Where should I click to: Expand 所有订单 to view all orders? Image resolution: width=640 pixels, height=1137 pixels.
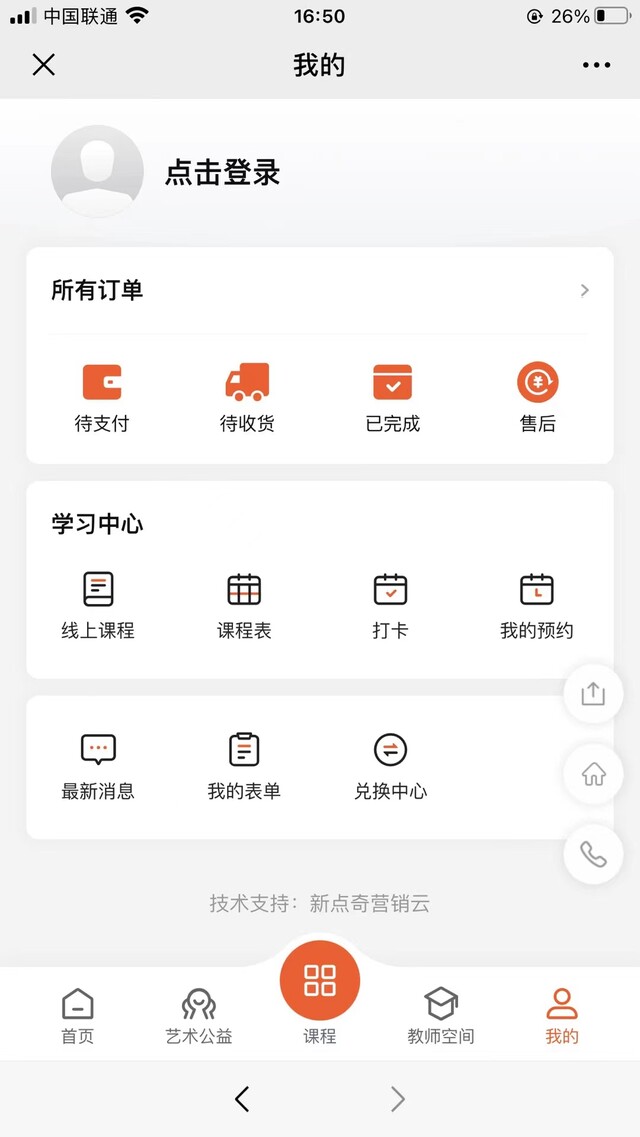tap(584, 291)
